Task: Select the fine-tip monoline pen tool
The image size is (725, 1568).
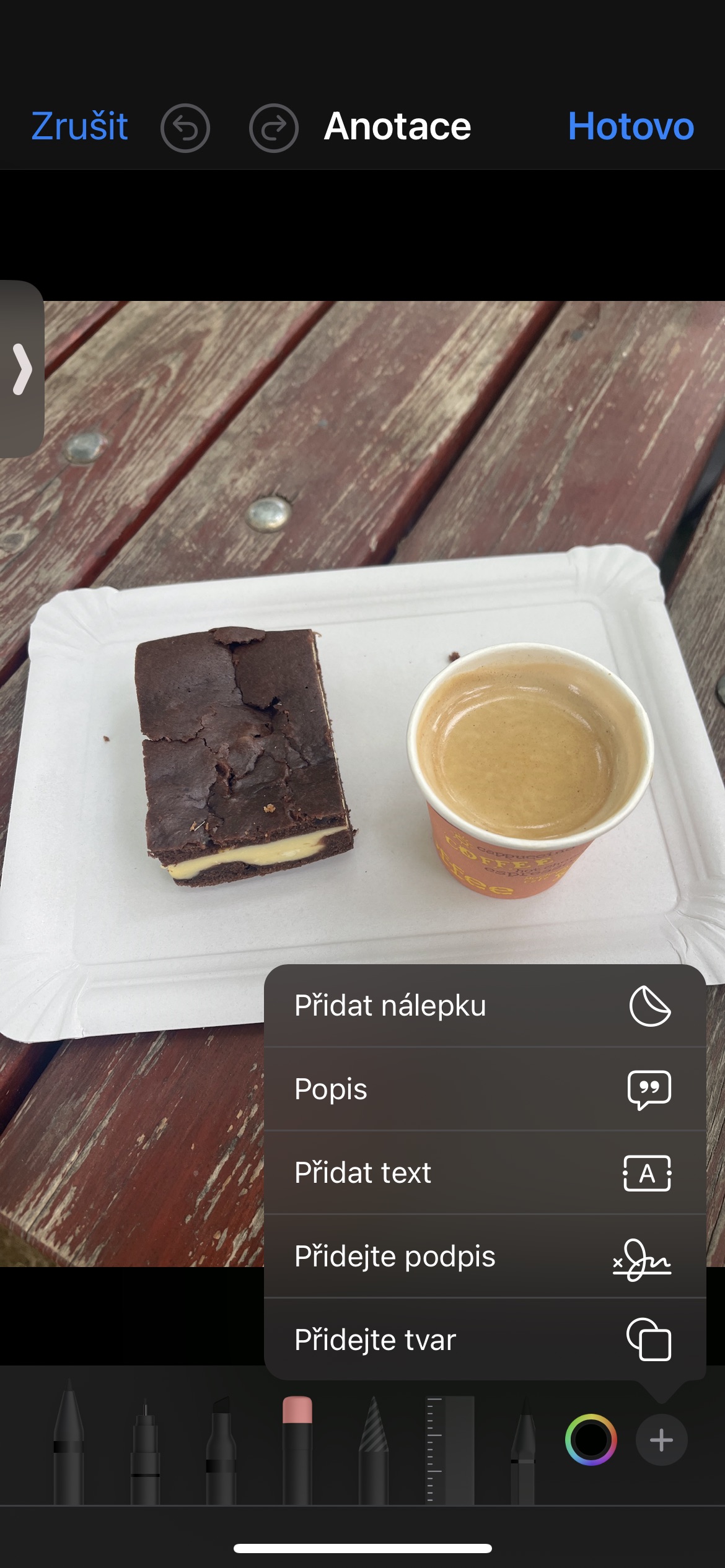Action: pos(145,1449)
